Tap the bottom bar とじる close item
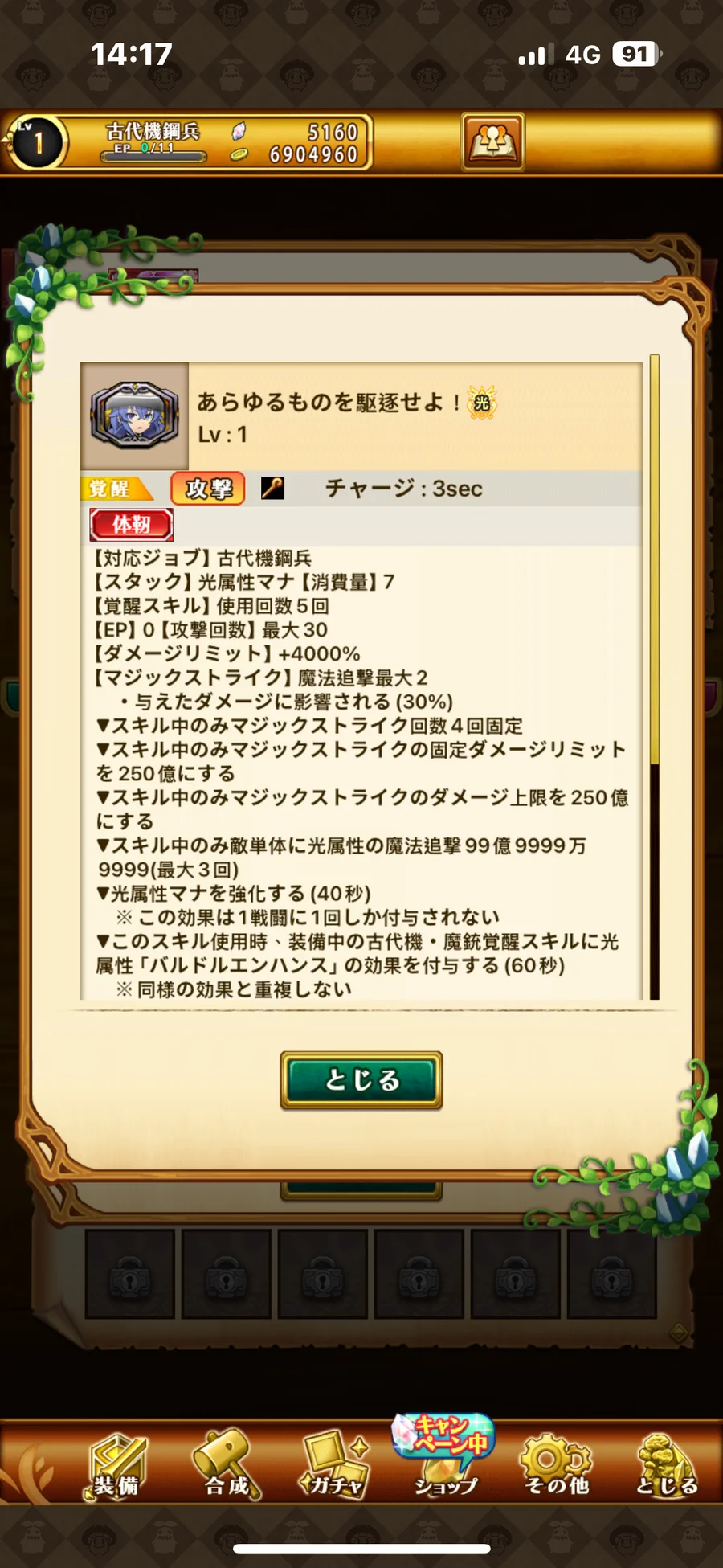The height and width of the screenshot is (1568, 723). click(x=666, y=1466)
